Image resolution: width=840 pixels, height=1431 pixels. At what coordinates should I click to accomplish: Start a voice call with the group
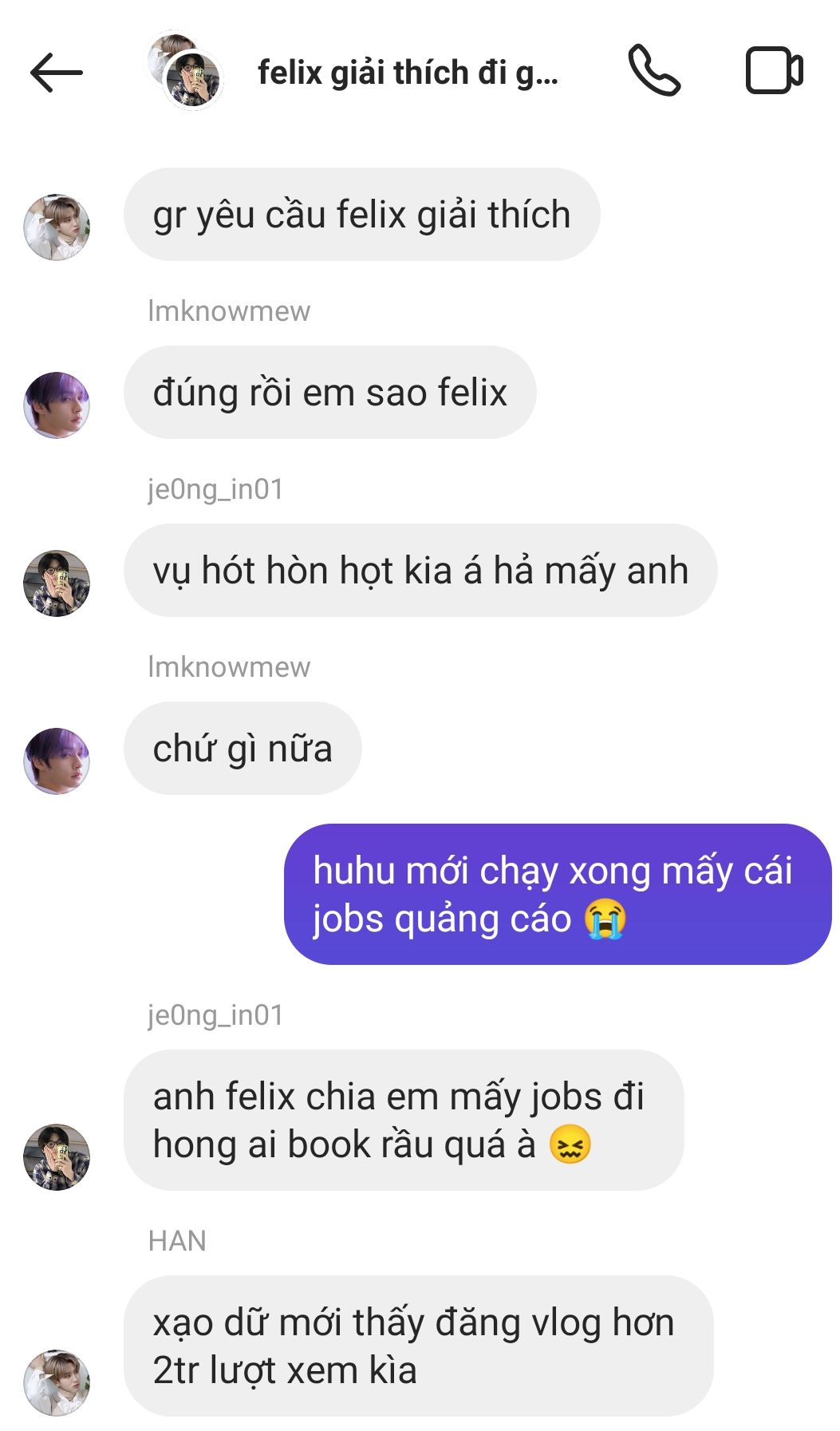[x=654, y=71]
